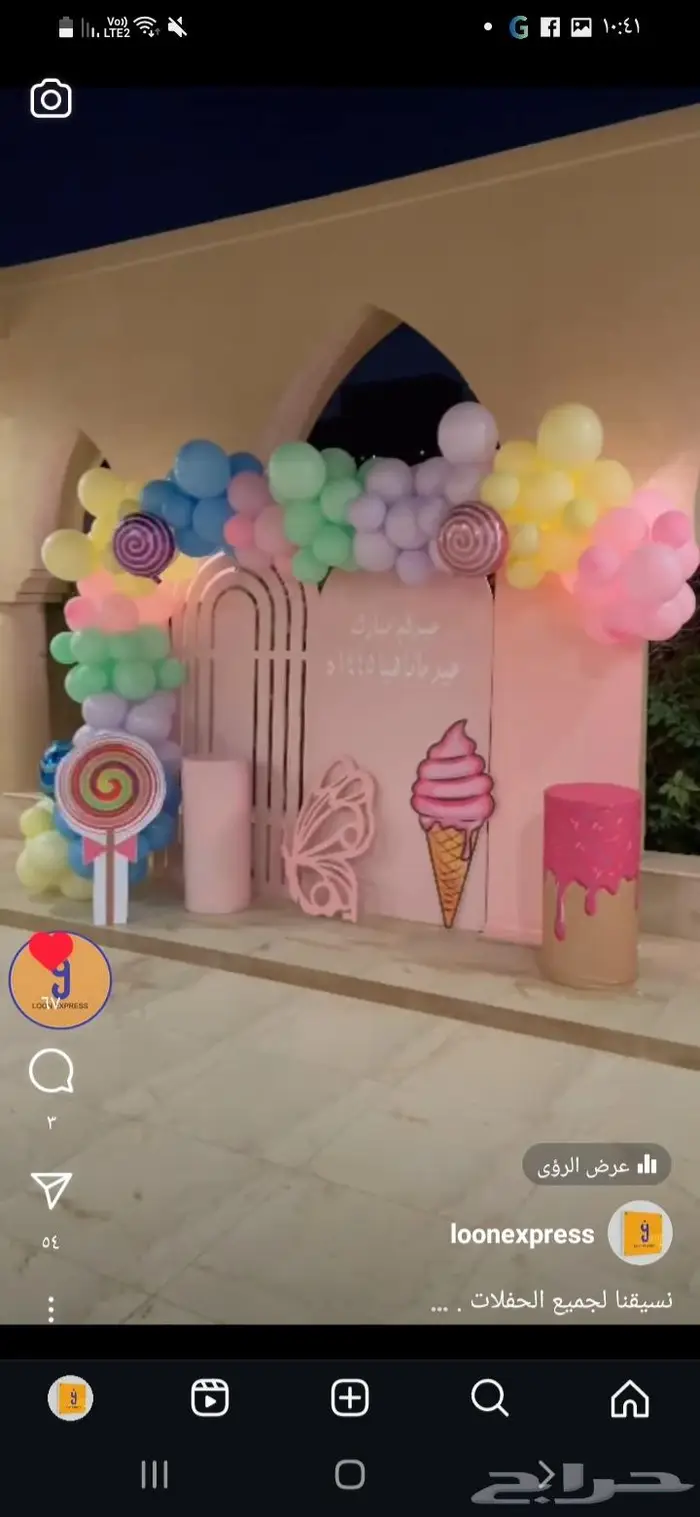Switch to the Search tab
Viewport: 700px width, 1517px height.
click(x=489, y=1398)
